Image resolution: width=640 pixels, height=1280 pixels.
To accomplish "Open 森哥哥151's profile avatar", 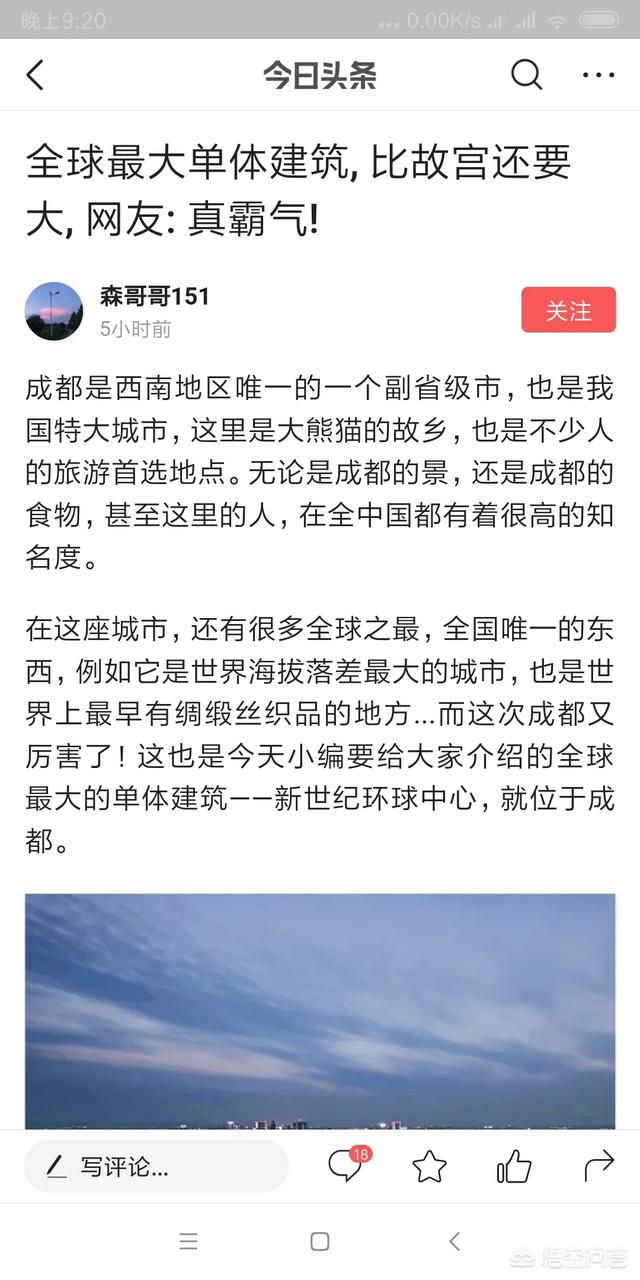I will pyautogui.click(x=54, y=311).
